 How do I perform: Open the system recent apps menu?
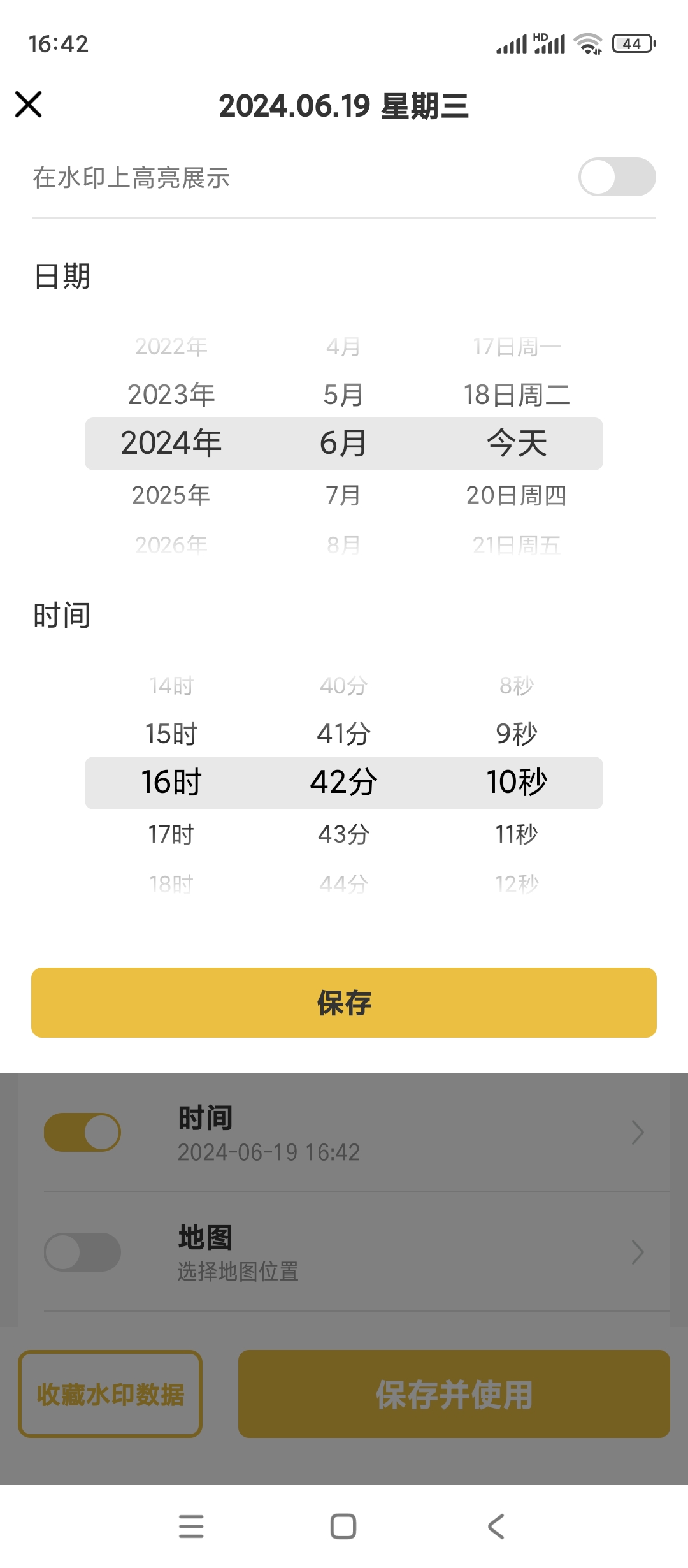coord(191,1527)
